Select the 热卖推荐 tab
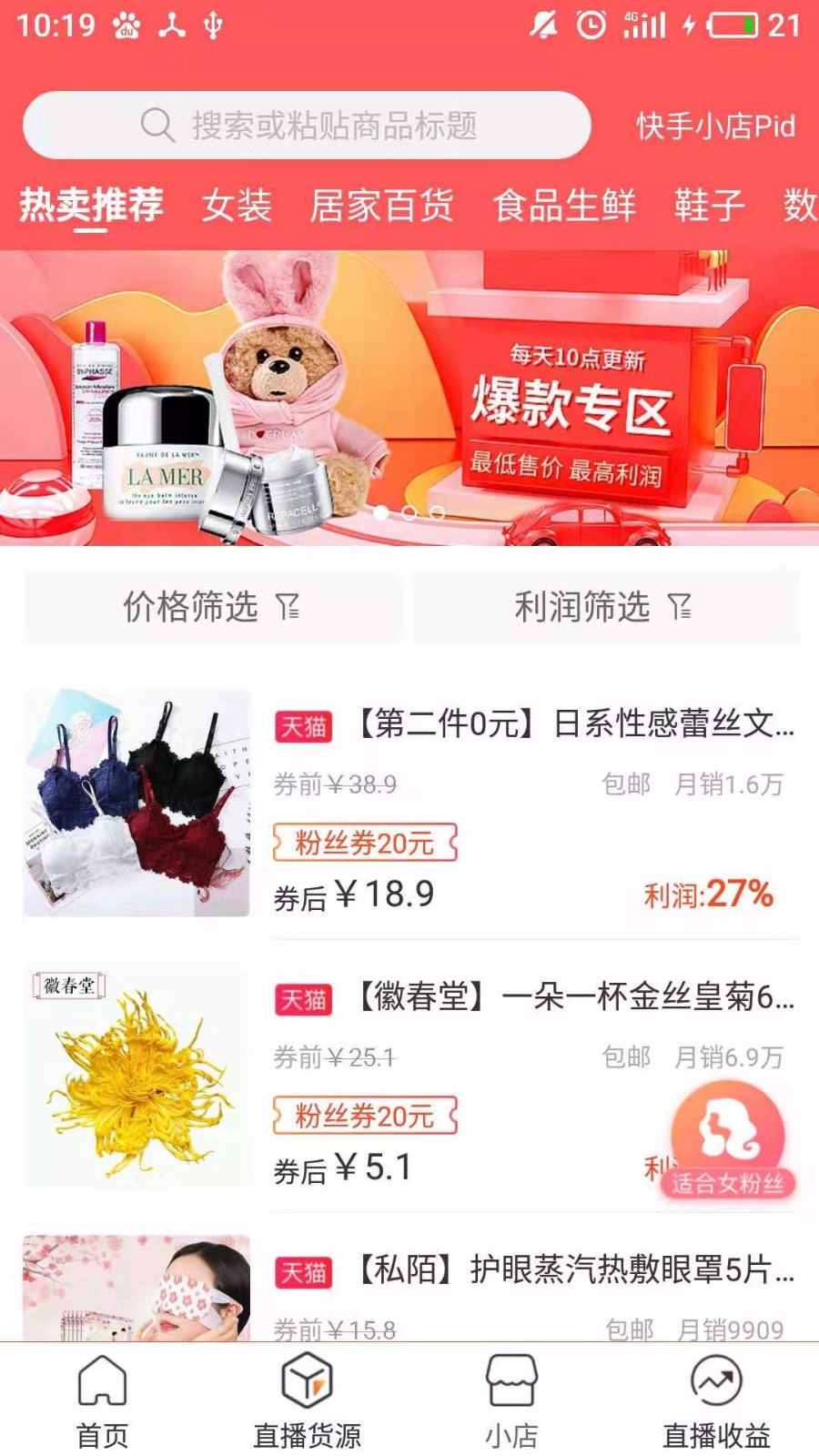The image size is (819, 1456). (91, 205)
